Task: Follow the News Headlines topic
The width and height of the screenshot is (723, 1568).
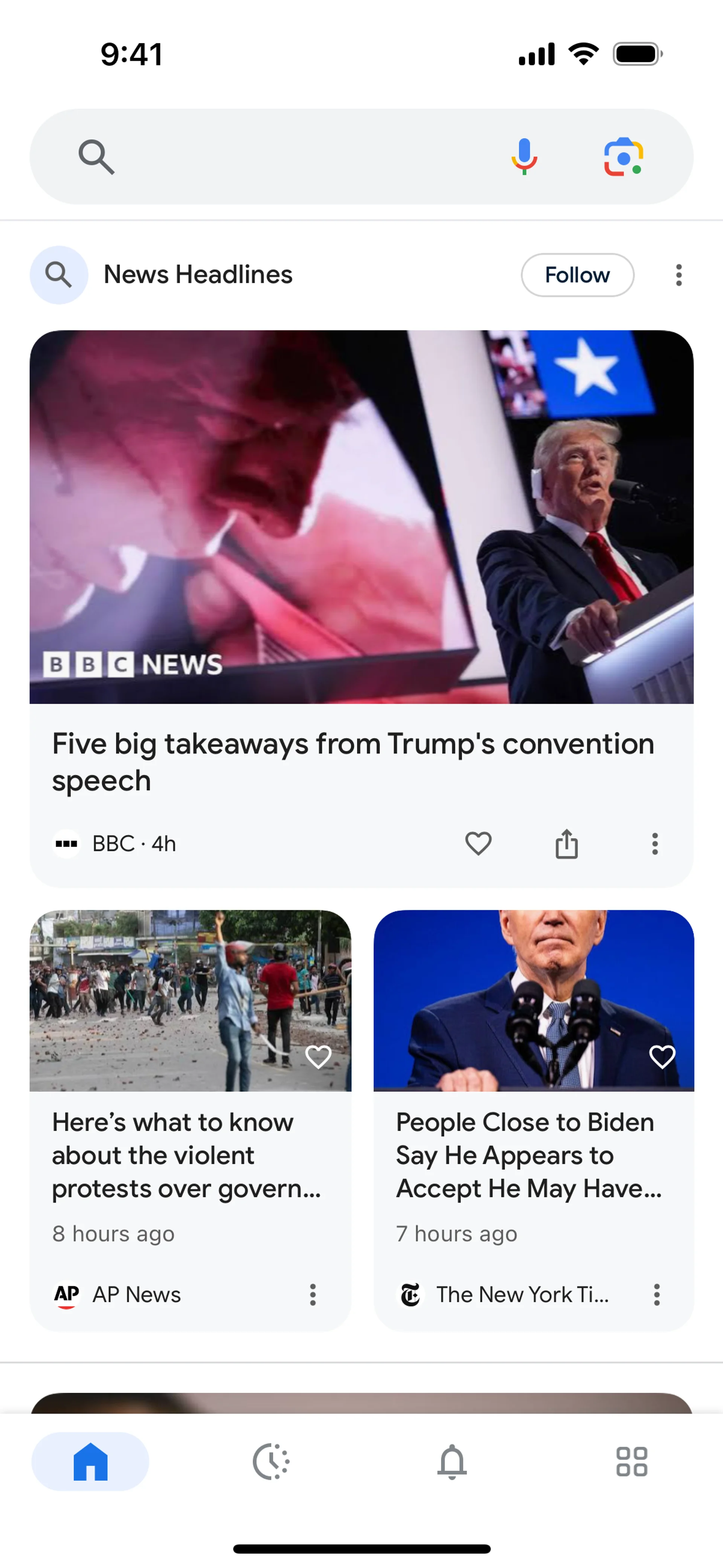Action: [x=577, y=275]
